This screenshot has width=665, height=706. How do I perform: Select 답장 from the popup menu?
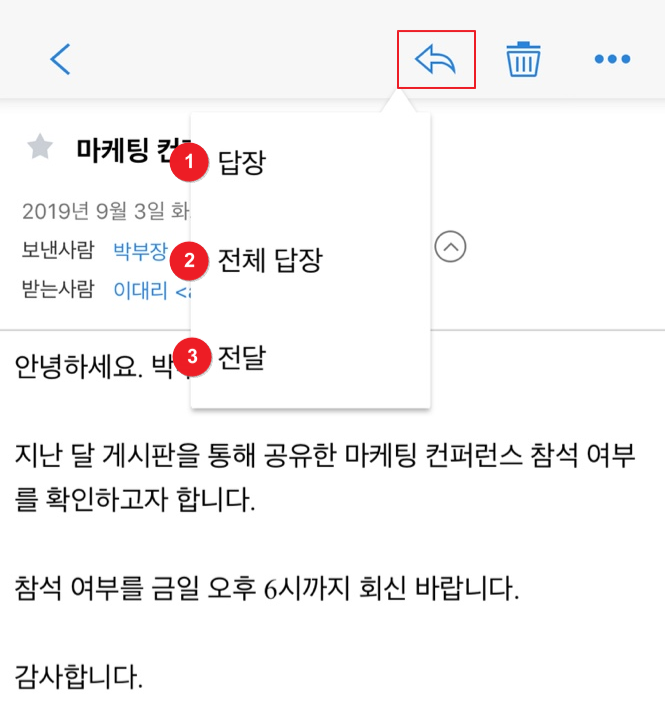click(x=242, y=162)
